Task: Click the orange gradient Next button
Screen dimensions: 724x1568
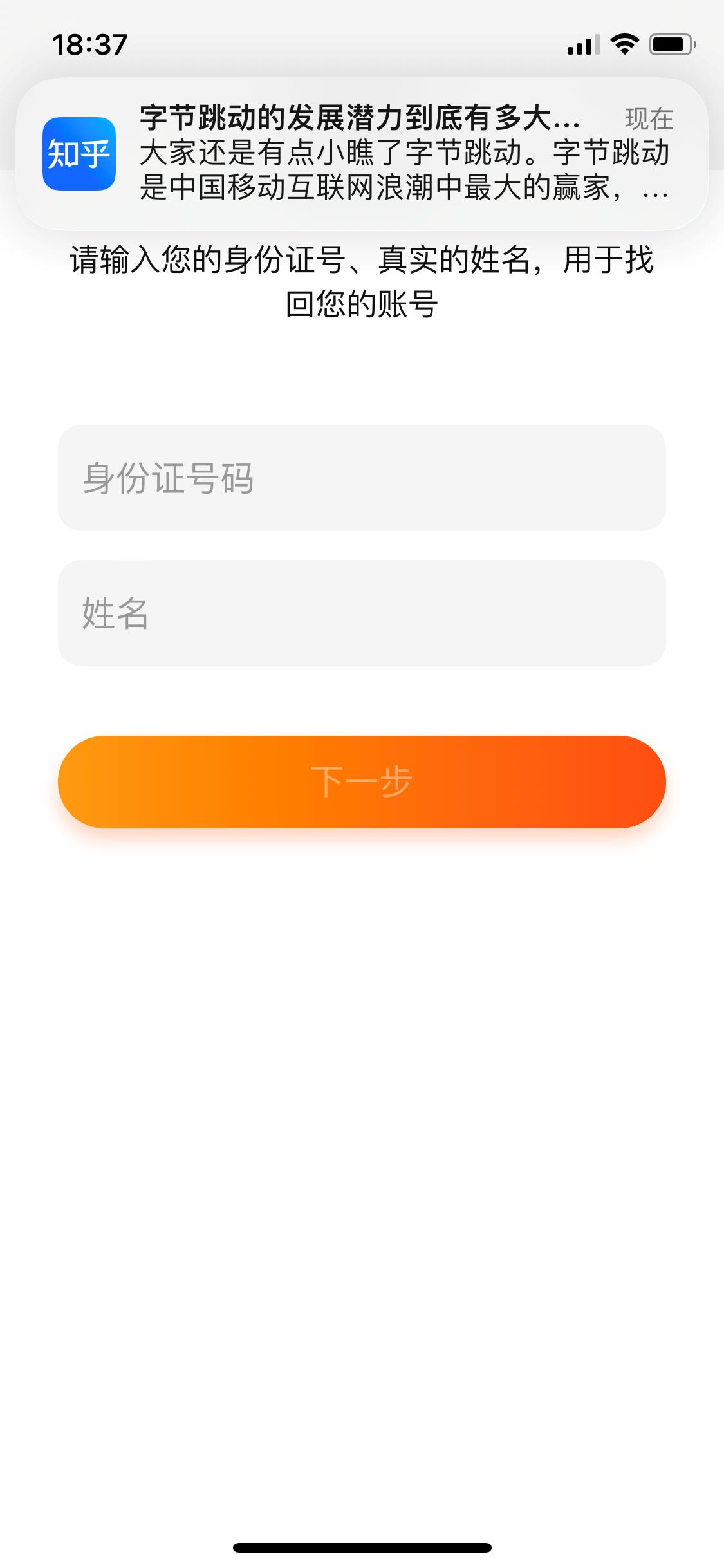Action: click(x=362, y=781)
